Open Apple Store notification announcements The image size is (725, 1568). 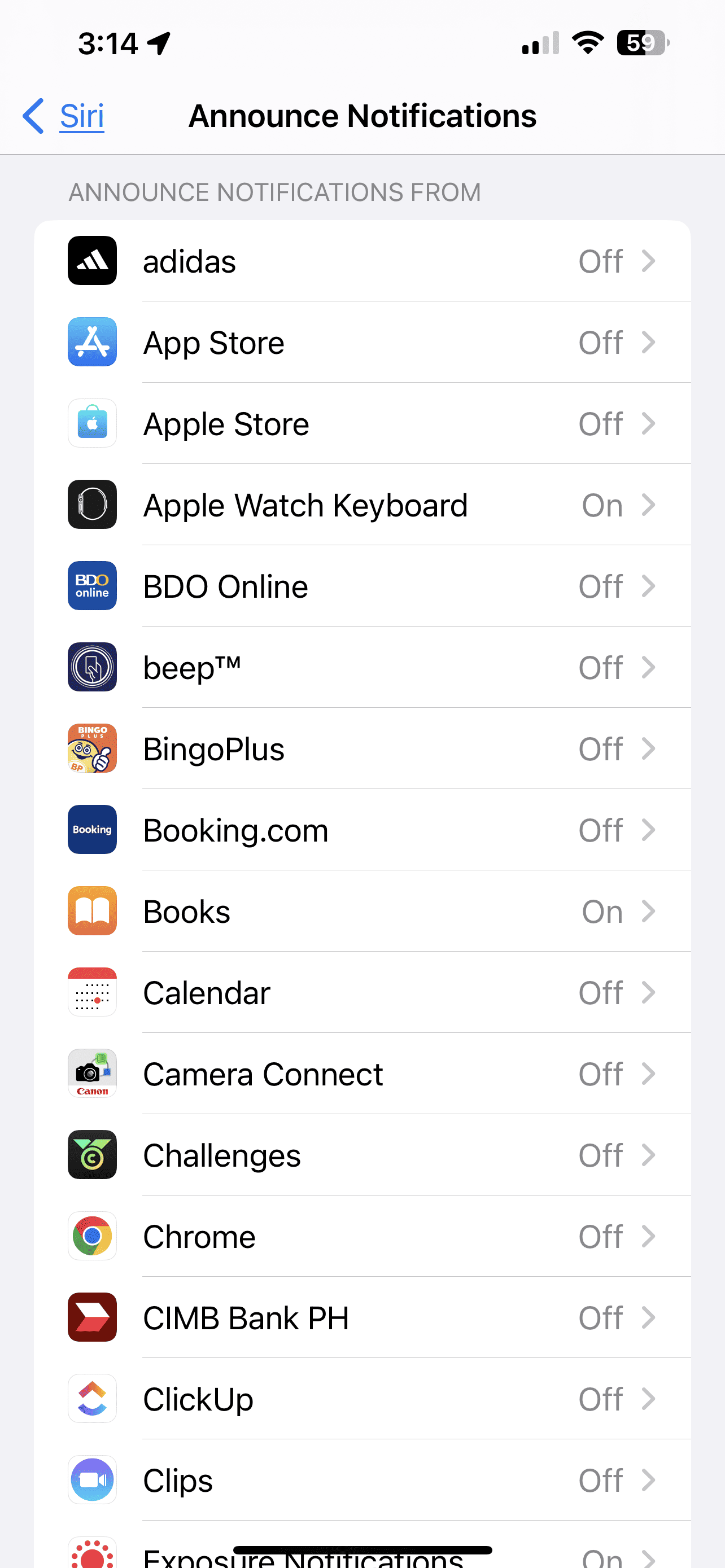(x=362, y=424)
